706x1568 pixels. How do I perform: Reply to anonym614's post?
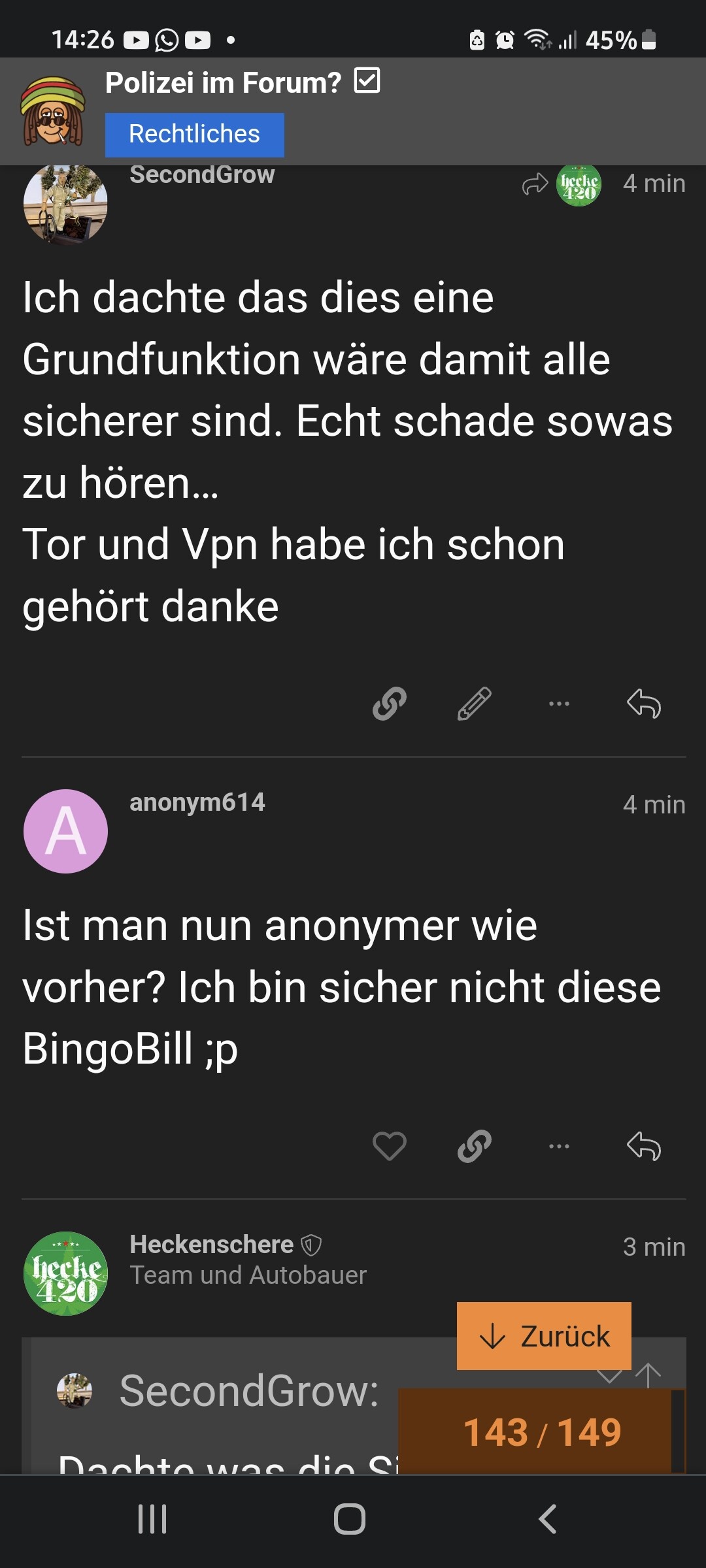tap(644, 1146)
